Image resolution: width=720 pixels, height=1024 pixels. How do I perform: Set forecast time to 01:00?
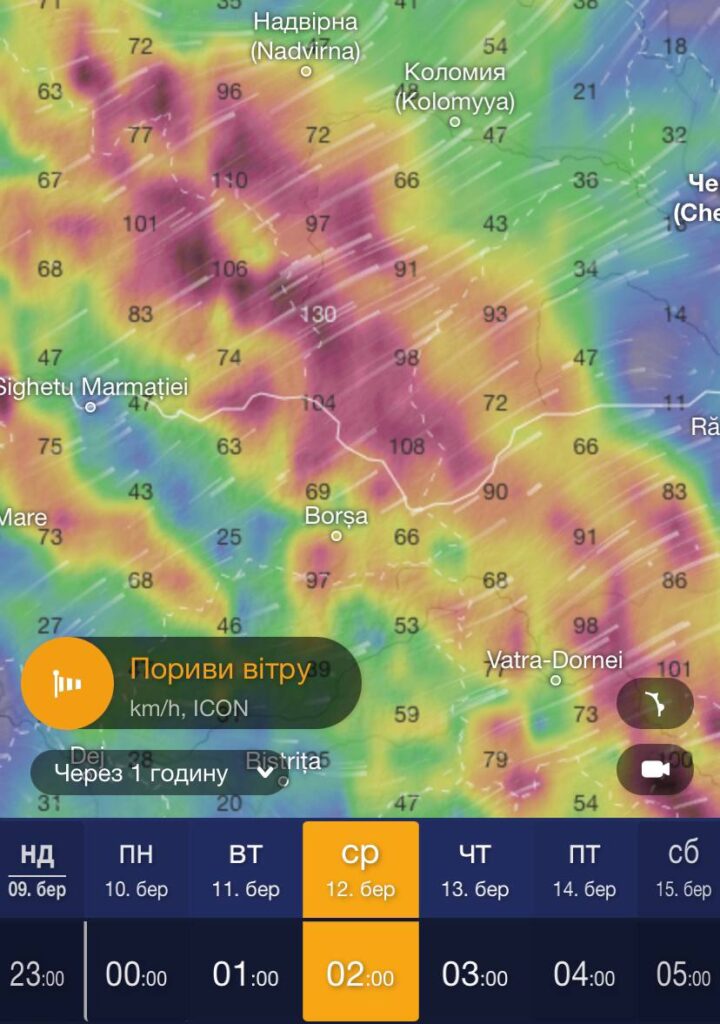(246, 974)
